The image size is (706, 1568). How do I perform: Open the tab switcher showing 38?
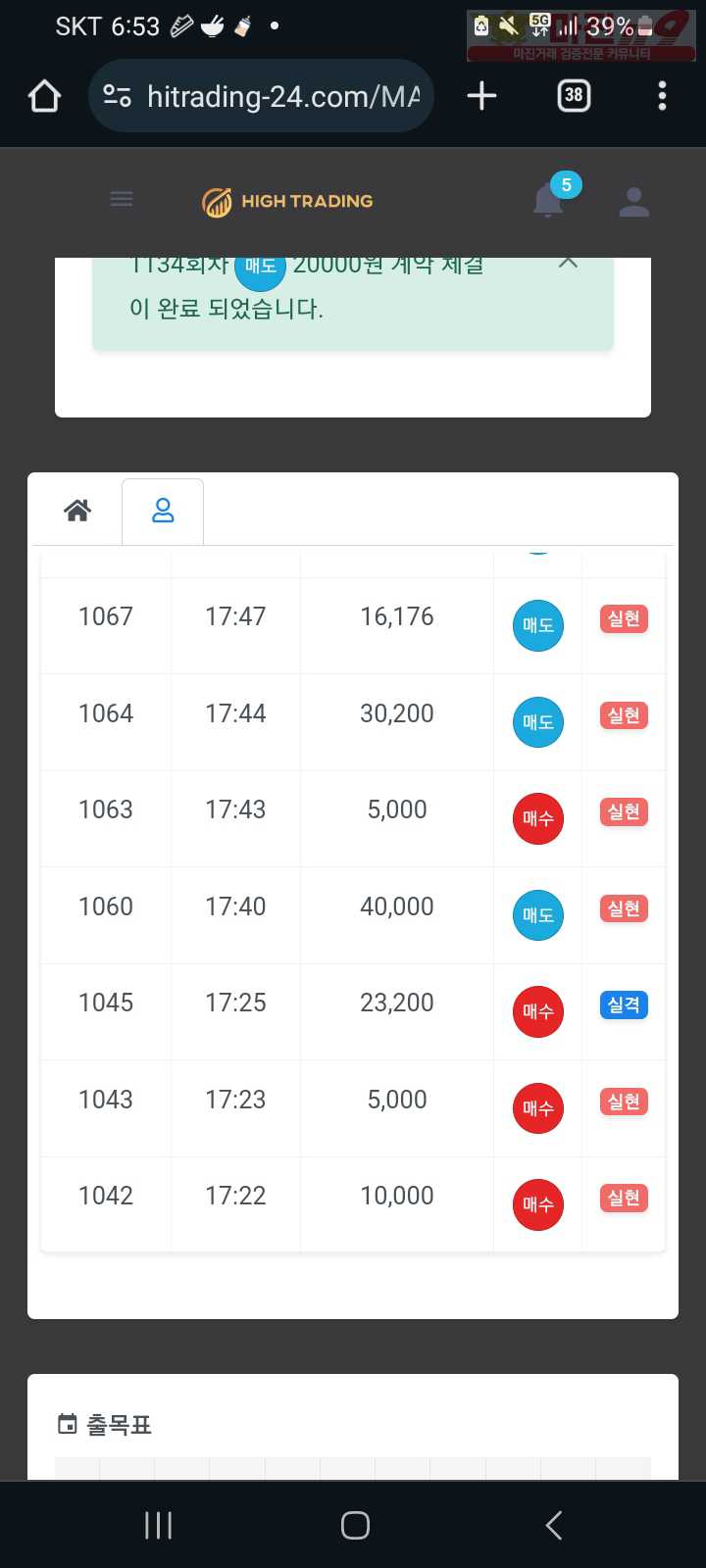click(574, 96)
